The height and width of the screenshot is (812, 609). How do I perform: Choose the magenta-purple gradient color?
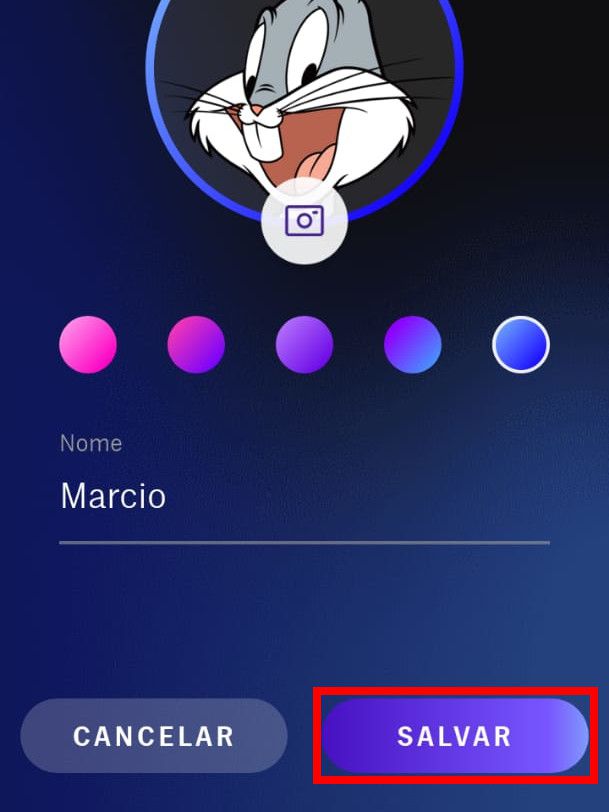point(196,345)
